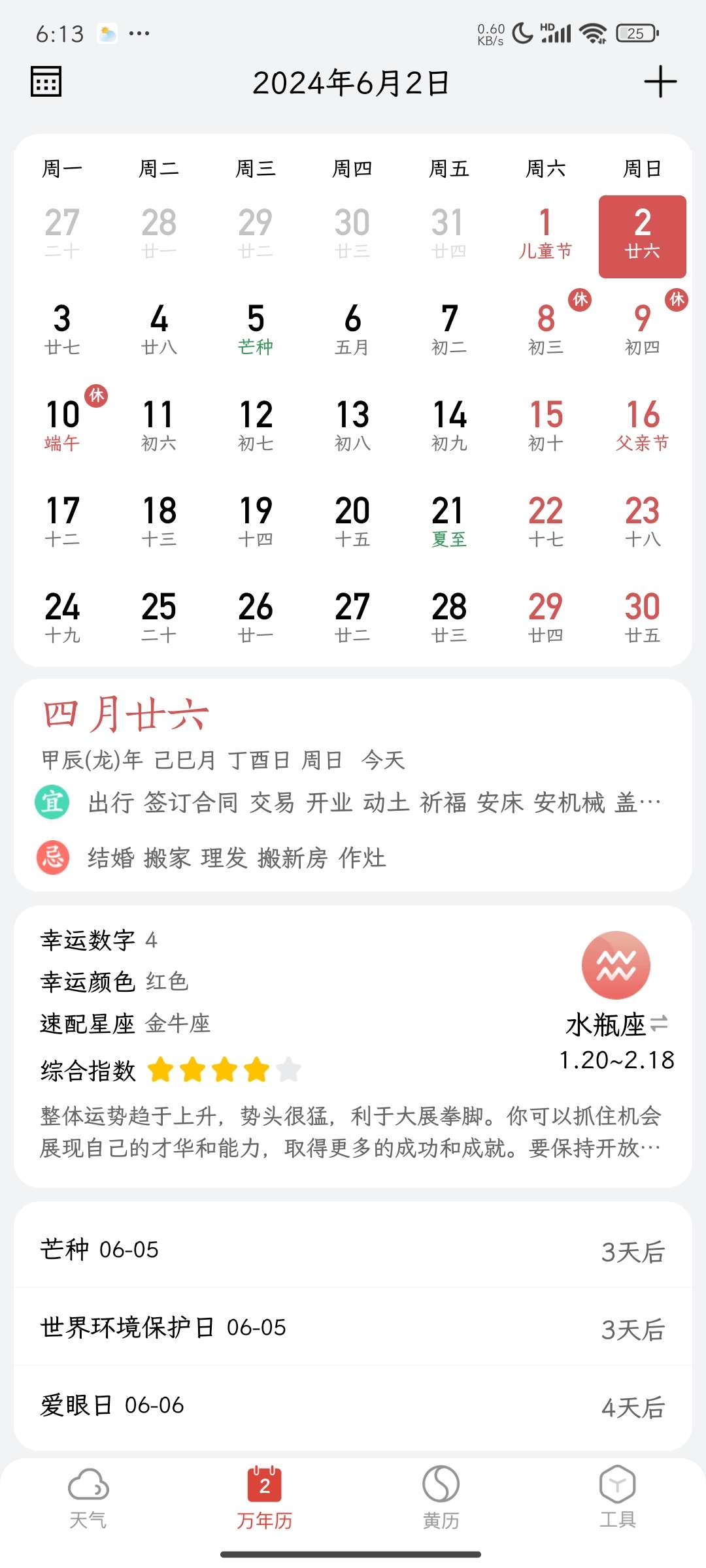Add a new event with plus icon
Screen dimensions: 706x1568
point(660,82)
